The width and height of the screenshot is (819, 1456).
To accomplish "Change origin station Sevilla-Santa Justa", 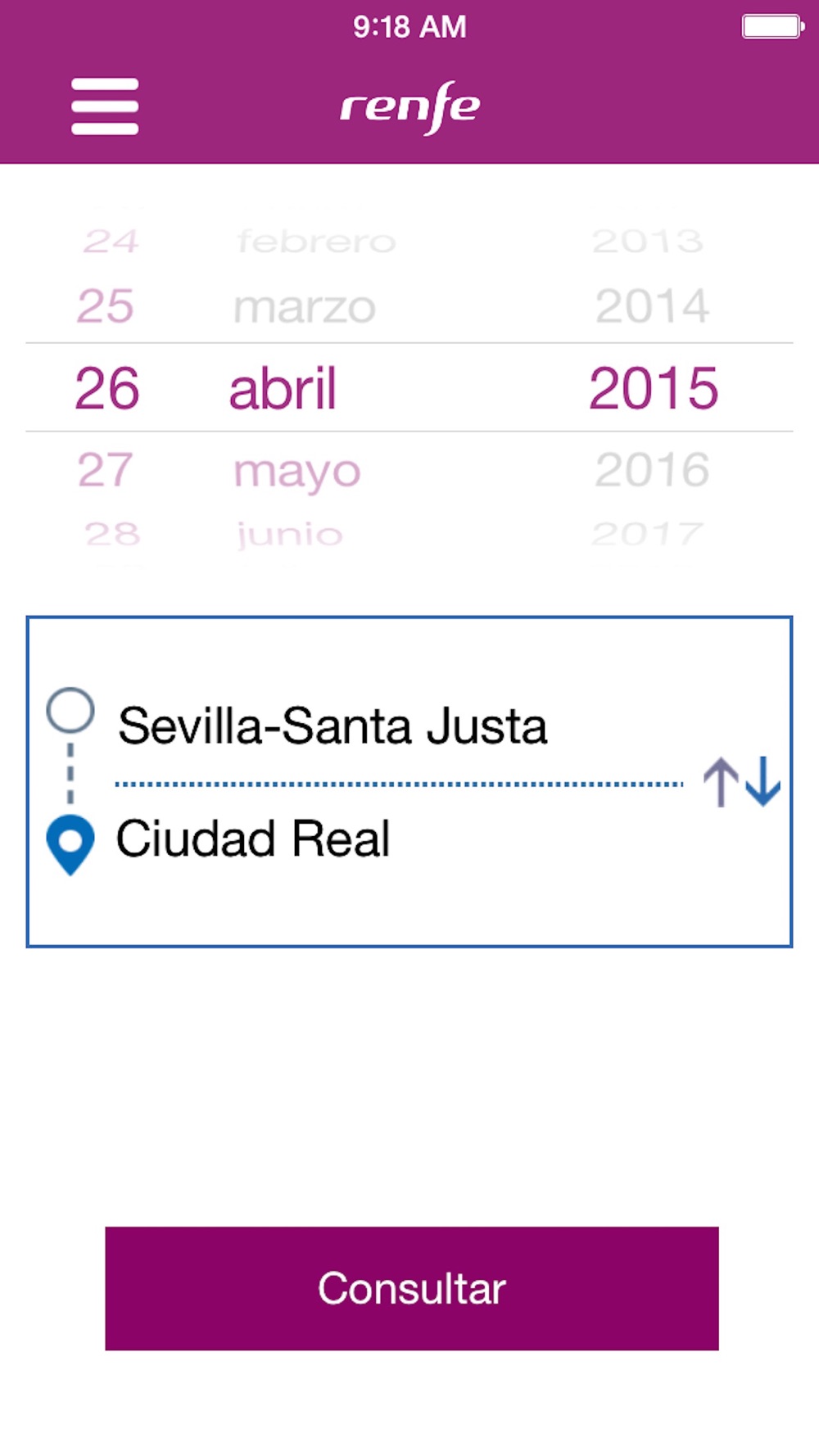I will click(332, 726).
